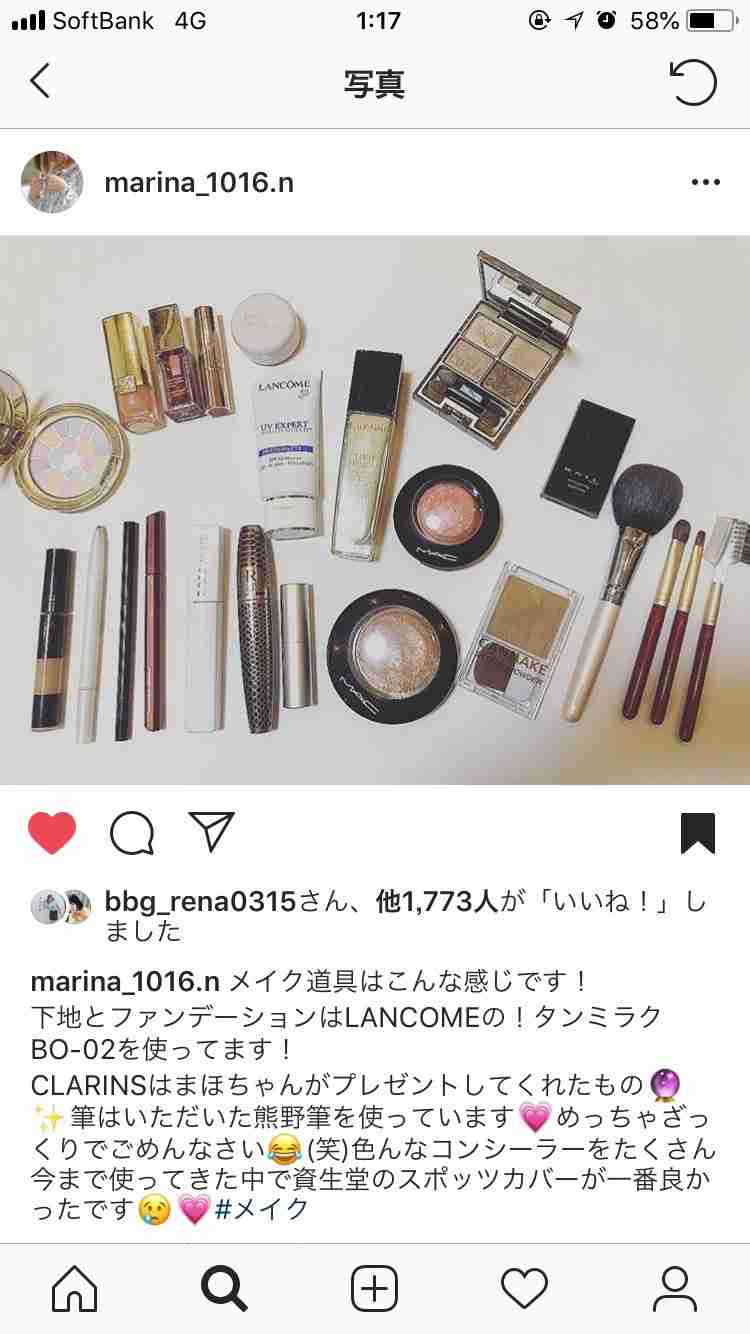Open comments via the speech bubble icon

[x=132, y=833]
